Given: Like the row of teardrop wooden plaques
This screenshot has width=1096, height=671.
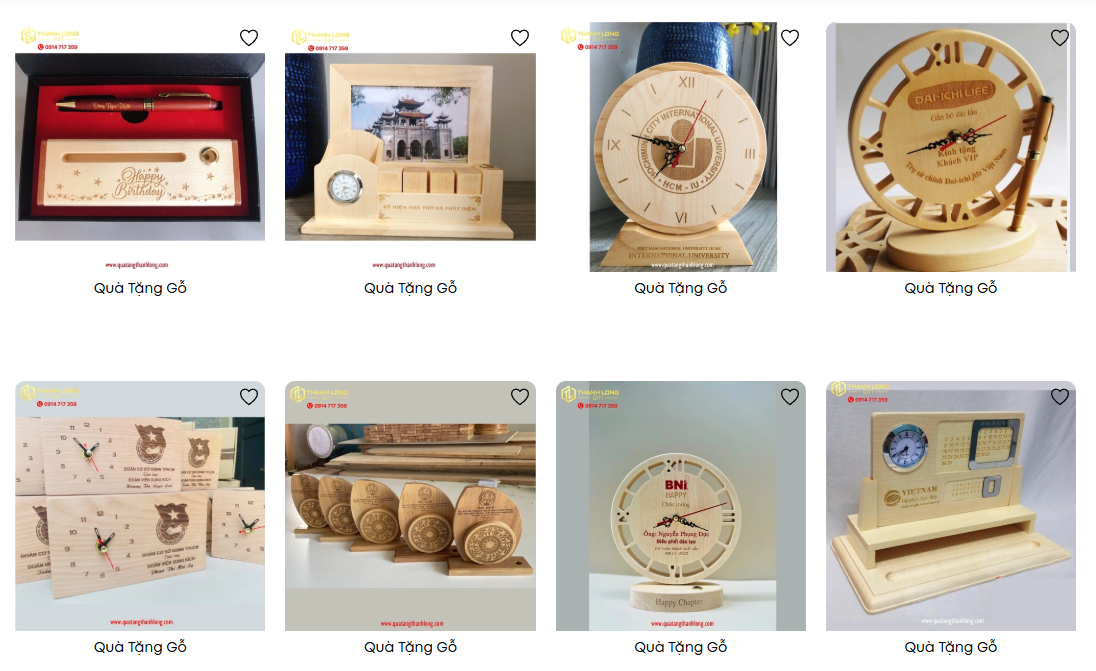Looking at the screenshot, I should coord(520,397).
